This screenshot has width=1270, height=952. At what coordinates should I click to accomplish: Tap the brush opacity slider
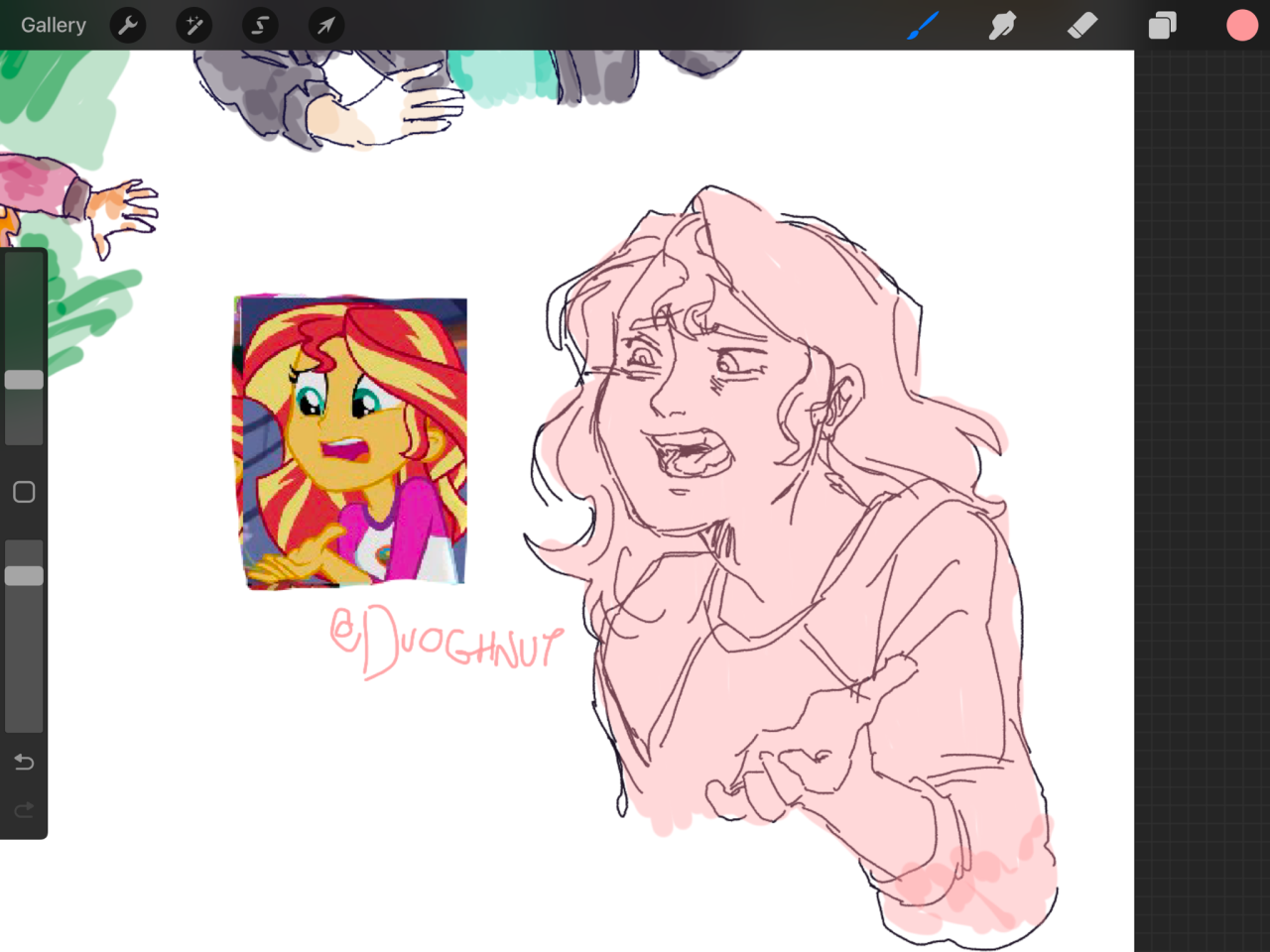(24, 576)
